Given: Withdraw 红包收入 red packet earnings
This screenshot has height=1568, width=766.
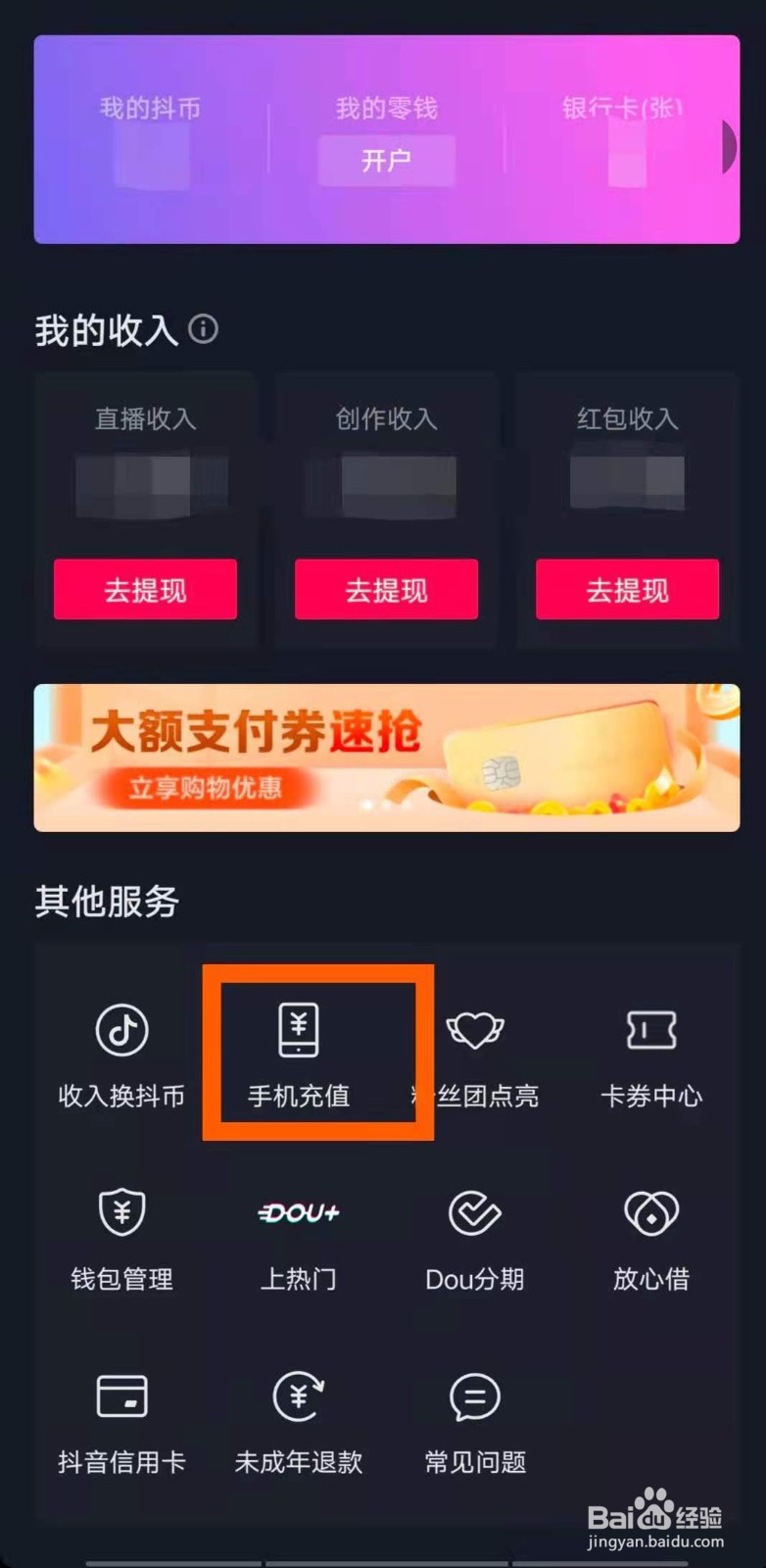Looking at the screenshot, I should pos(627,589).
